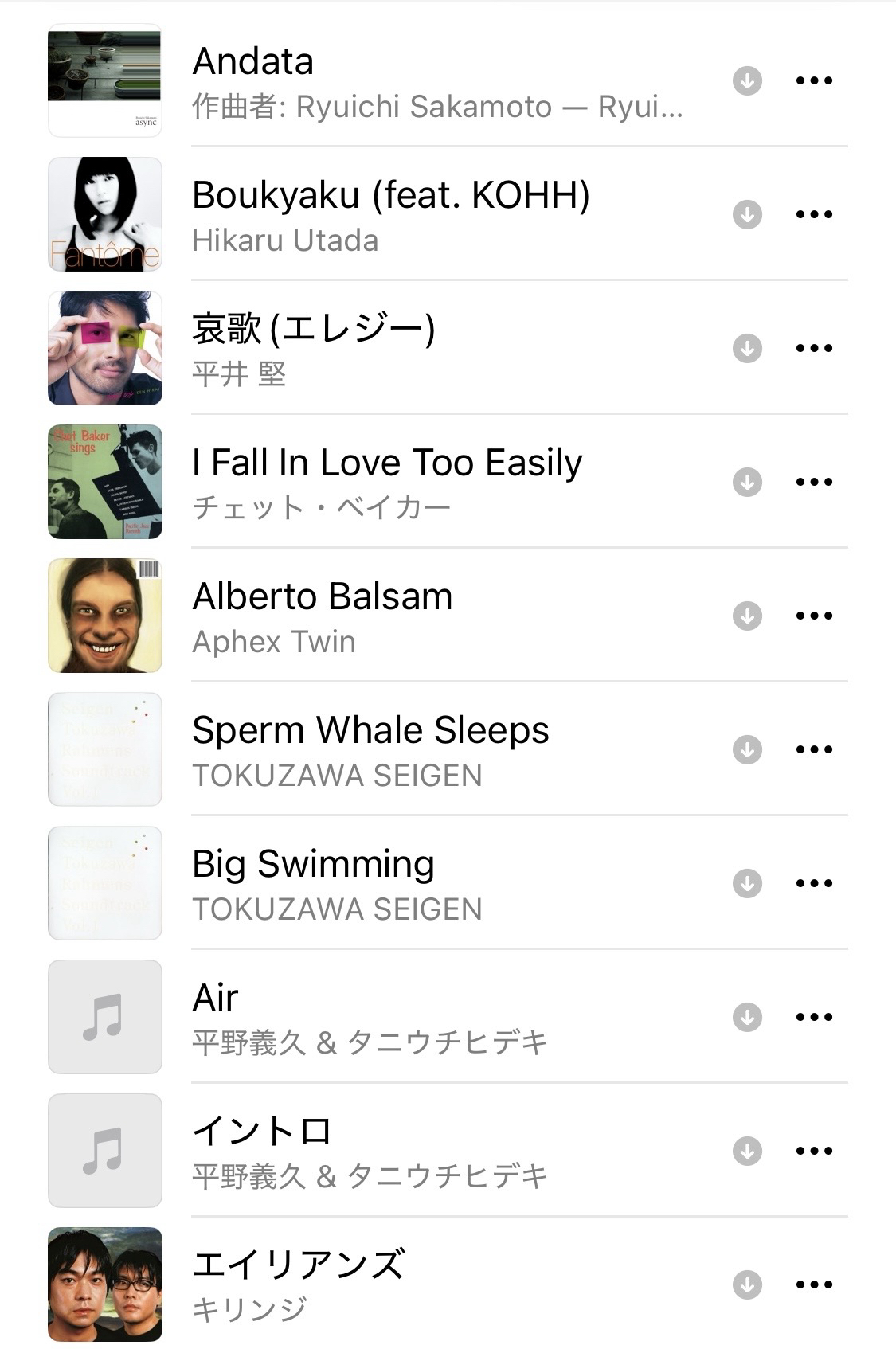Screen dimensions: 896x1349
Task: Download Boukyaku (feat. KOHH)
Action: 747,215
